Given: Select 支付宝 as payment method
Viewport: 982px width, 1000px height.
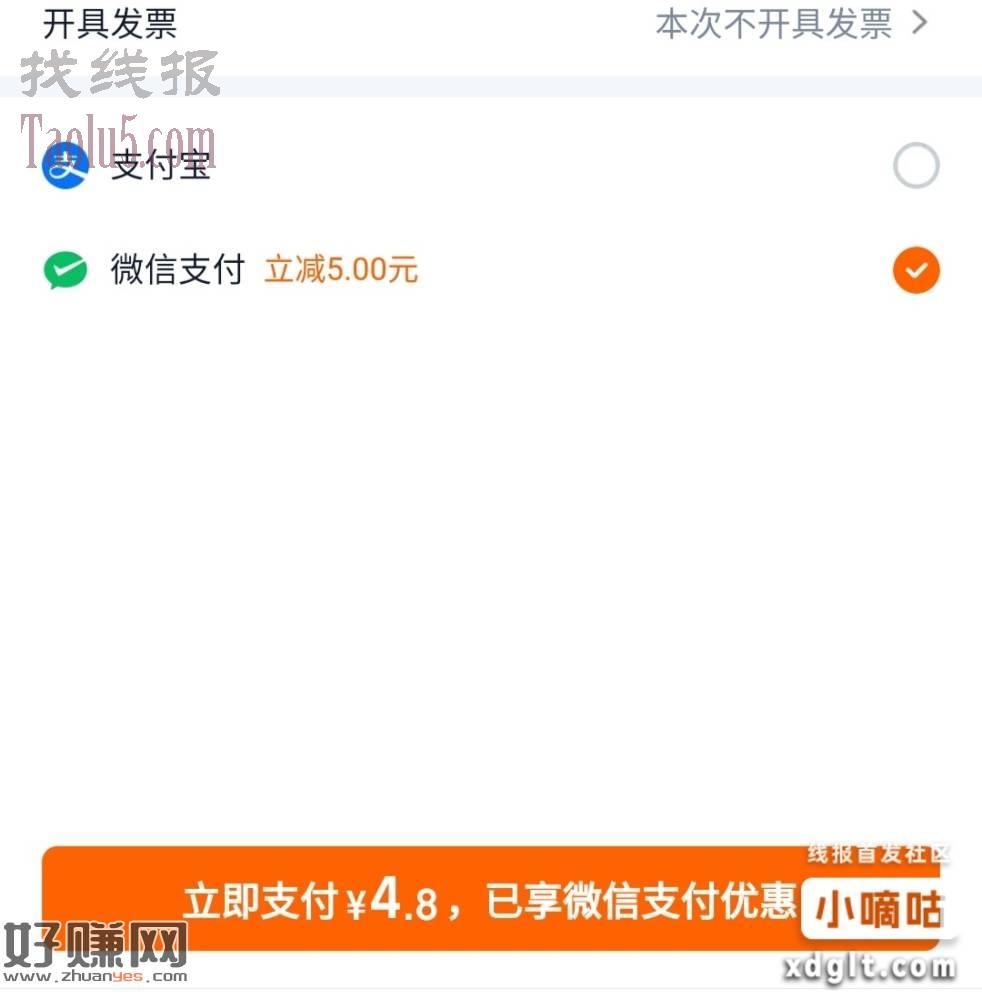Looking at the screenshot, I should pos(915,166).
